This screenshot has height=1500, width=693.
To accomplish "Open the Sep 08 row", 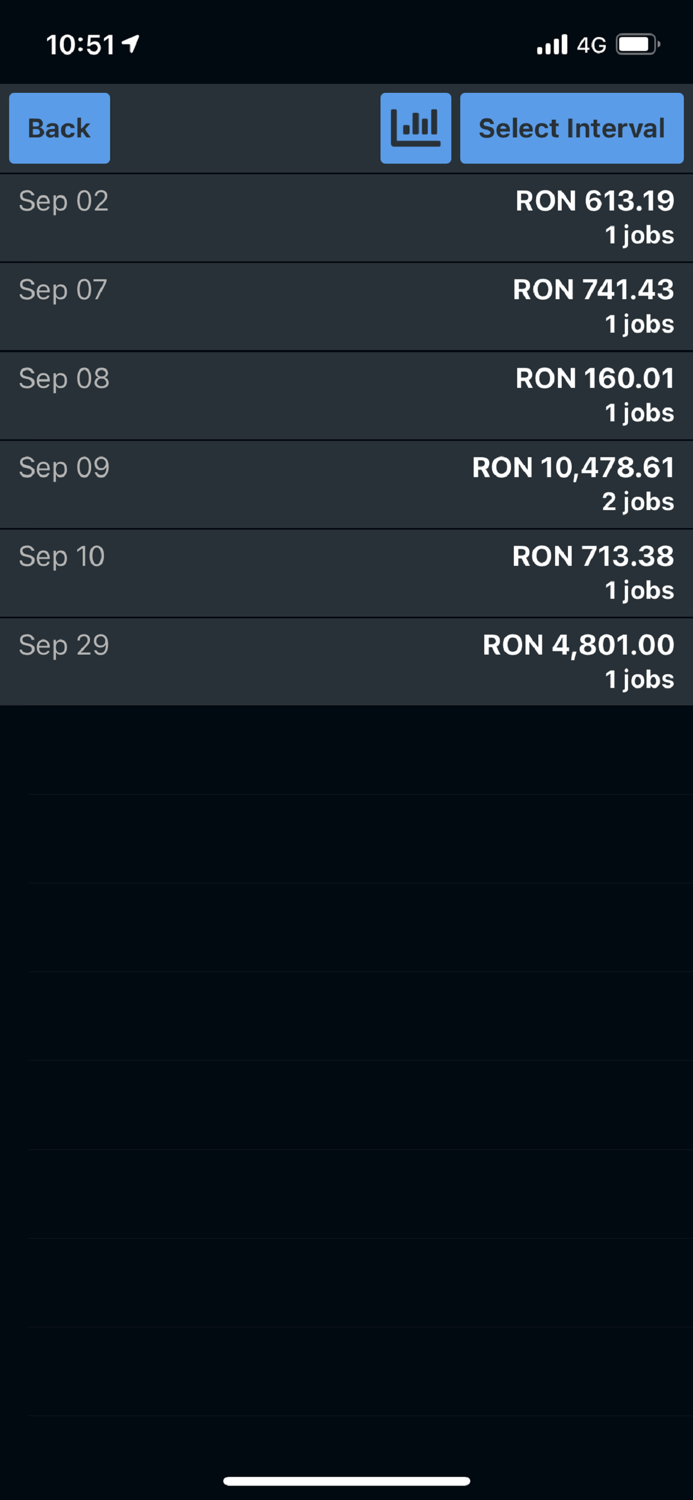I will coord(346,396).
